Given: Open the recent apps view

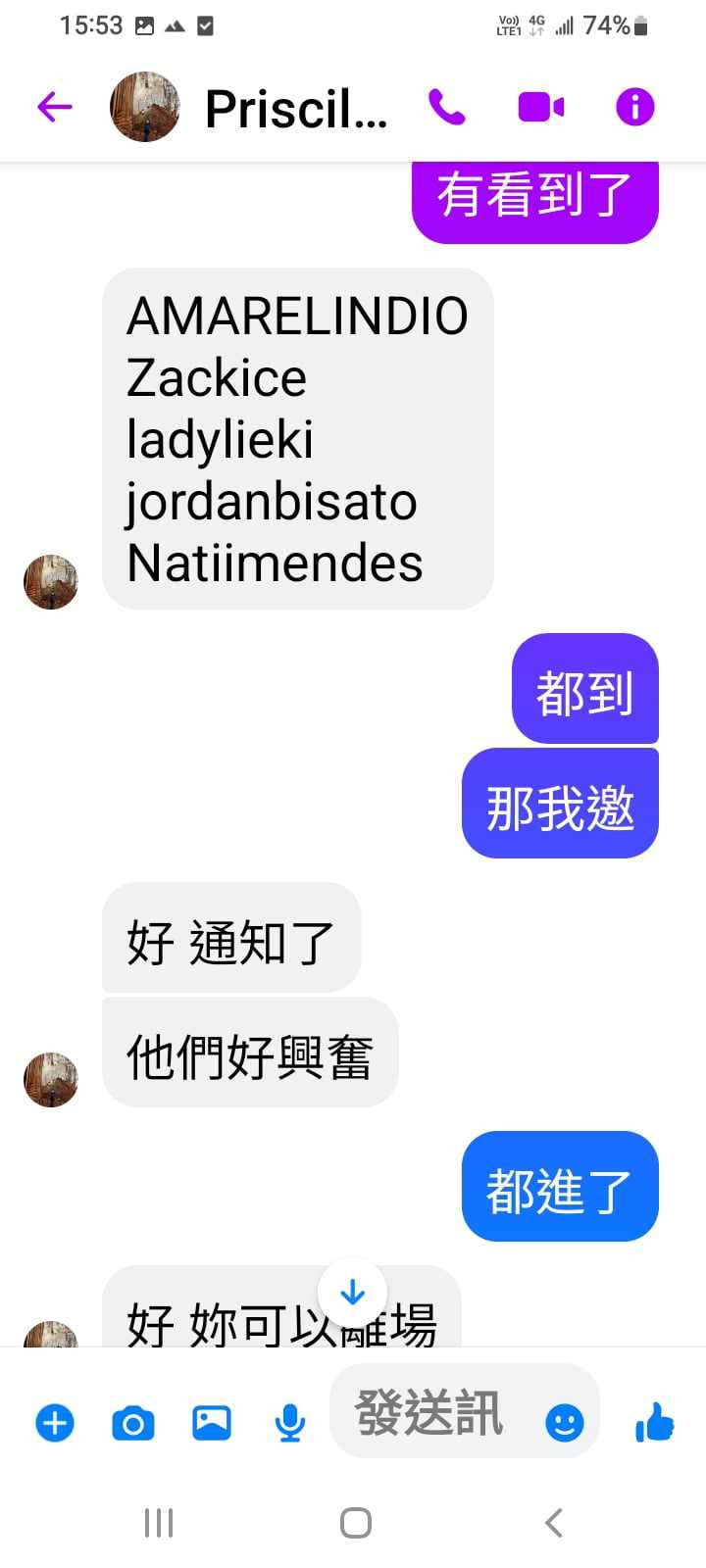Looking at the screenshot, I should (158, 1523).
